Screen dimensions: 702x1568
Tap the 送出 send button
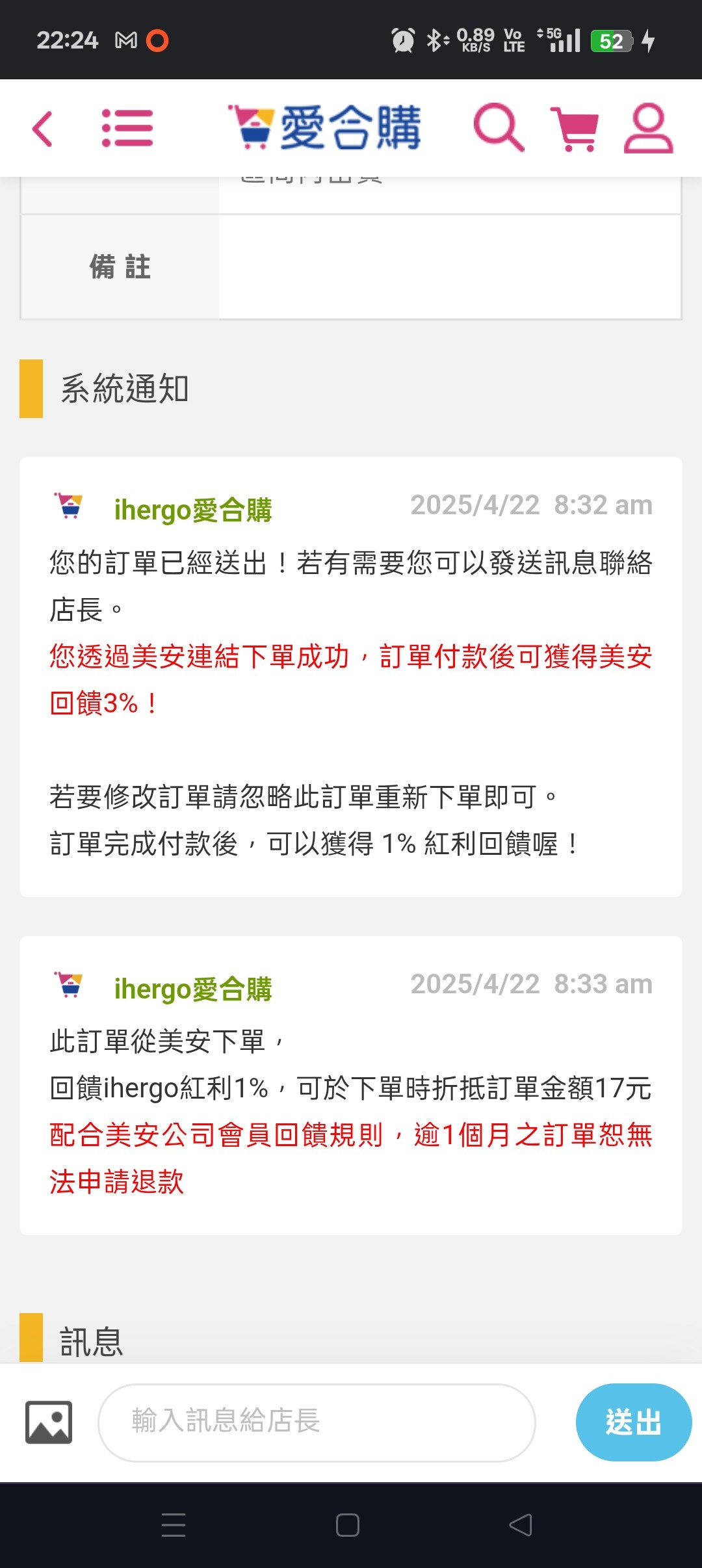[x=633, y=1422]
